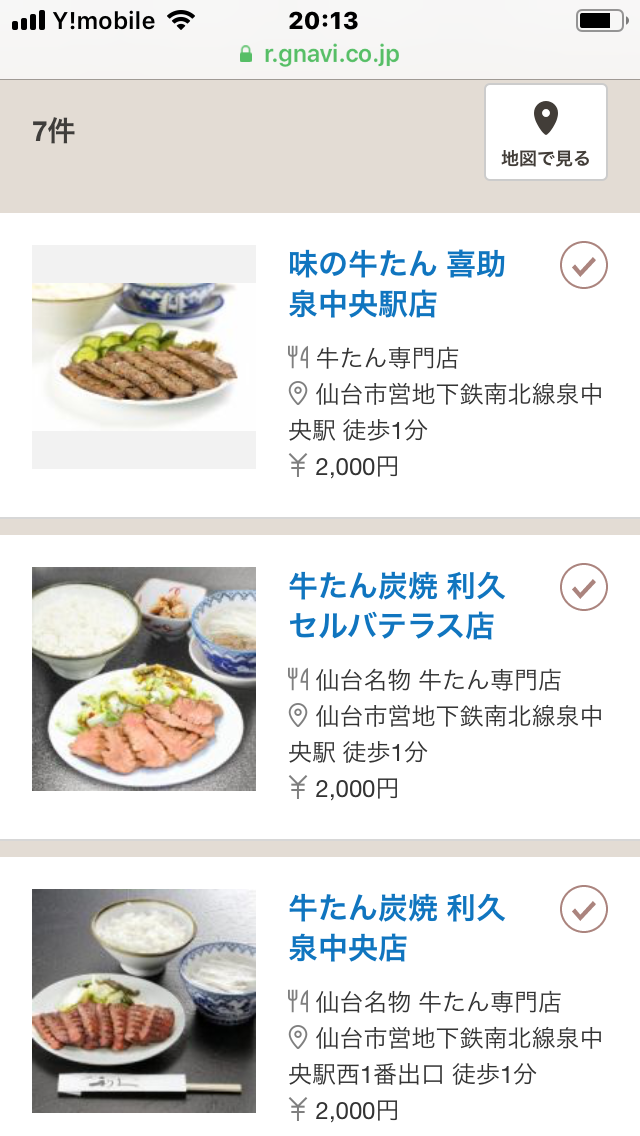Viewport: 640px width, 1136px height.
Task: Tap the r.gnavi.co.jp address bar
Action: pyautogui.click(x=320, y=54)
